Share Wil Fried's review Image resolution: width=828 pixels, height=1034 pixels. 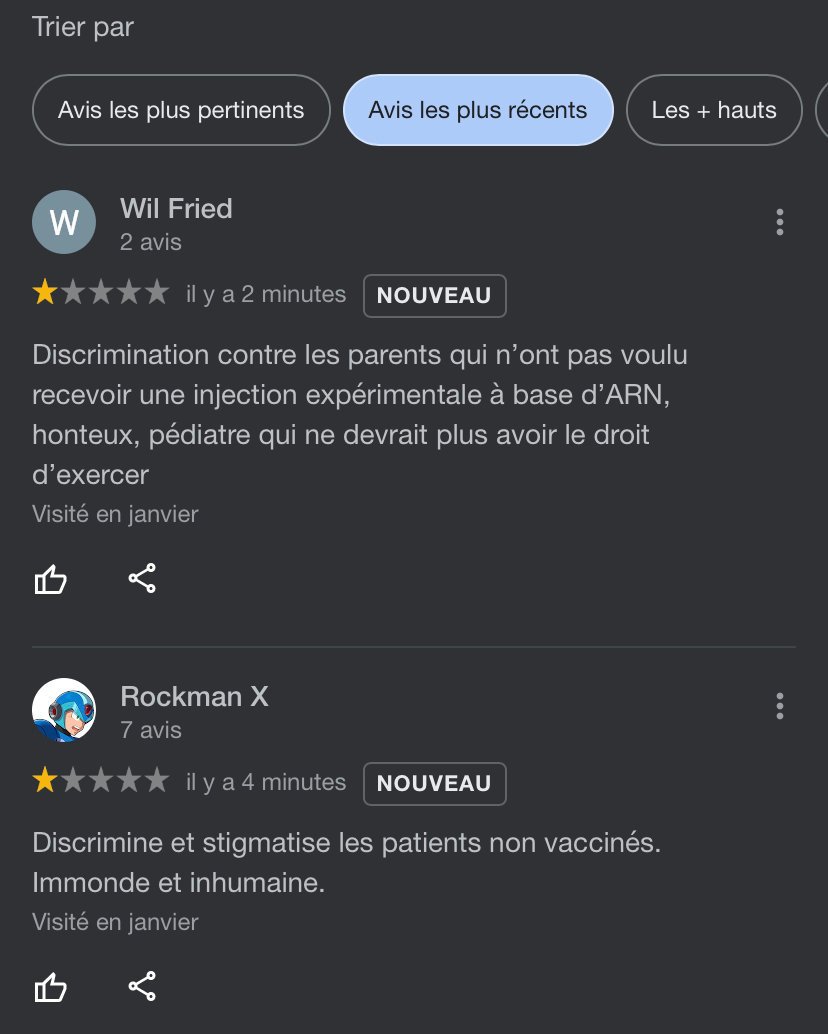(142, 578)
